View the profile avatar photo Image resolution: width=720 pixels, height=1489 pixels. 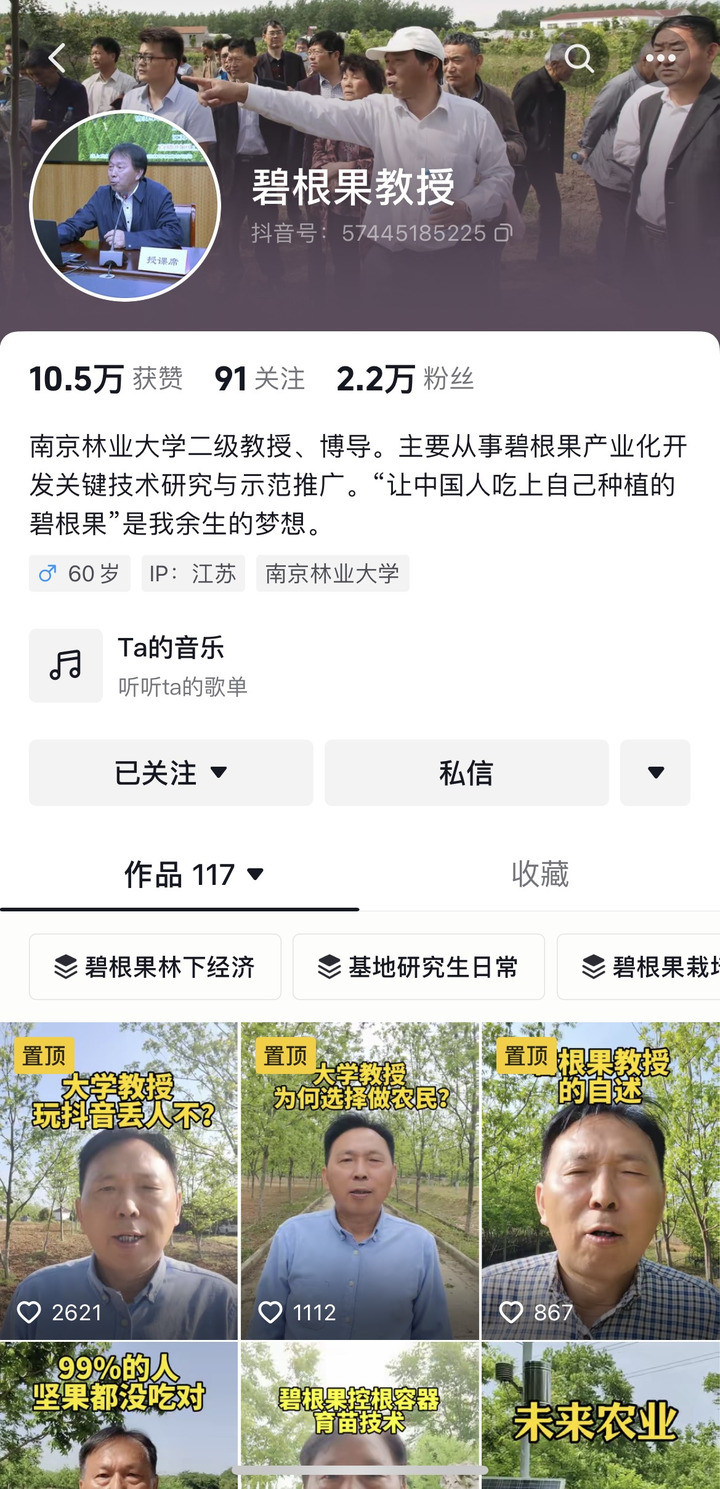(125, 205)
